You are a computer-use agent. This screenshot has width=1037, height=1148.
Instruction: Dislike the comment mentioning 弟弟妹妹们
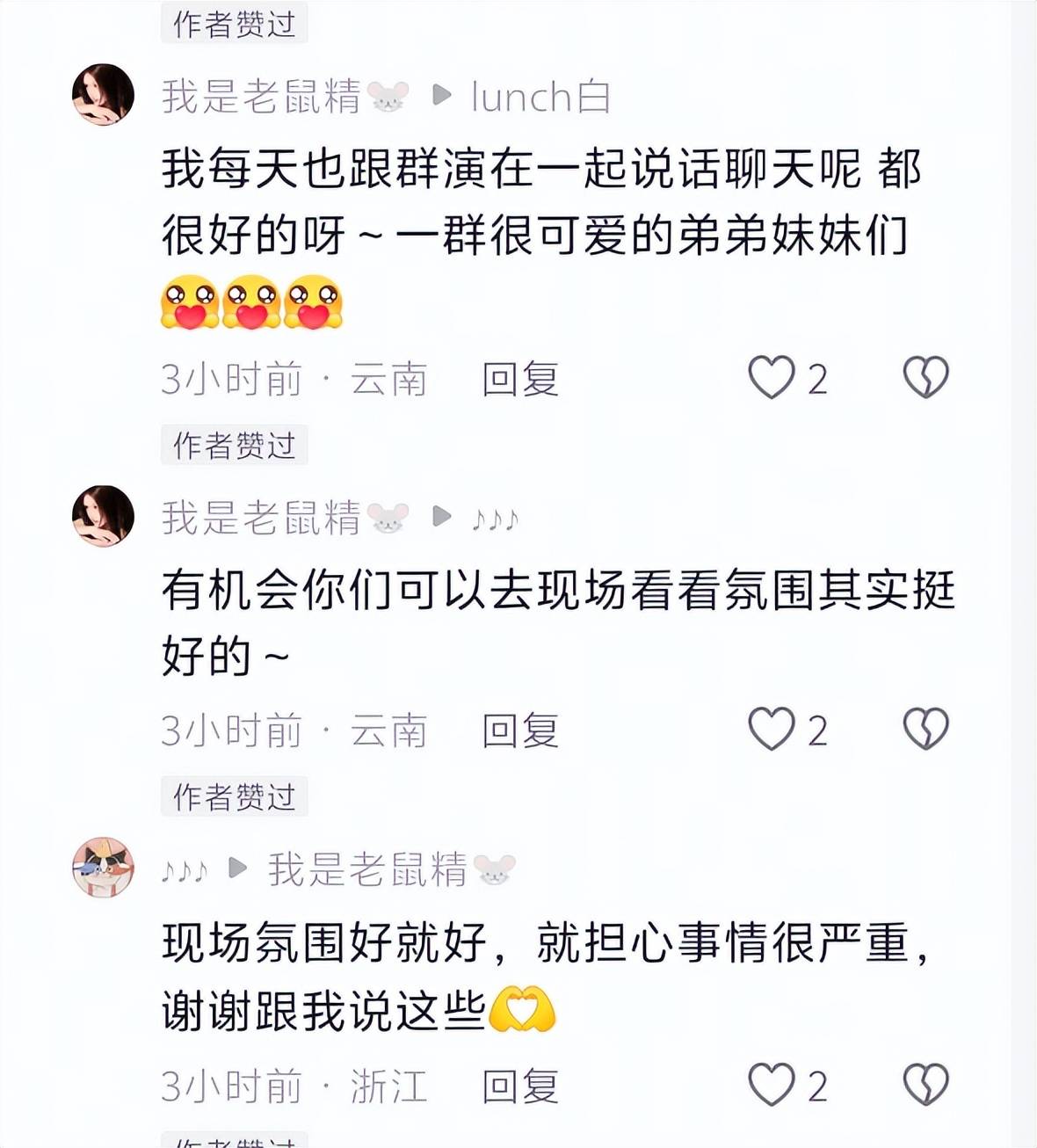[x=925, y=378]
